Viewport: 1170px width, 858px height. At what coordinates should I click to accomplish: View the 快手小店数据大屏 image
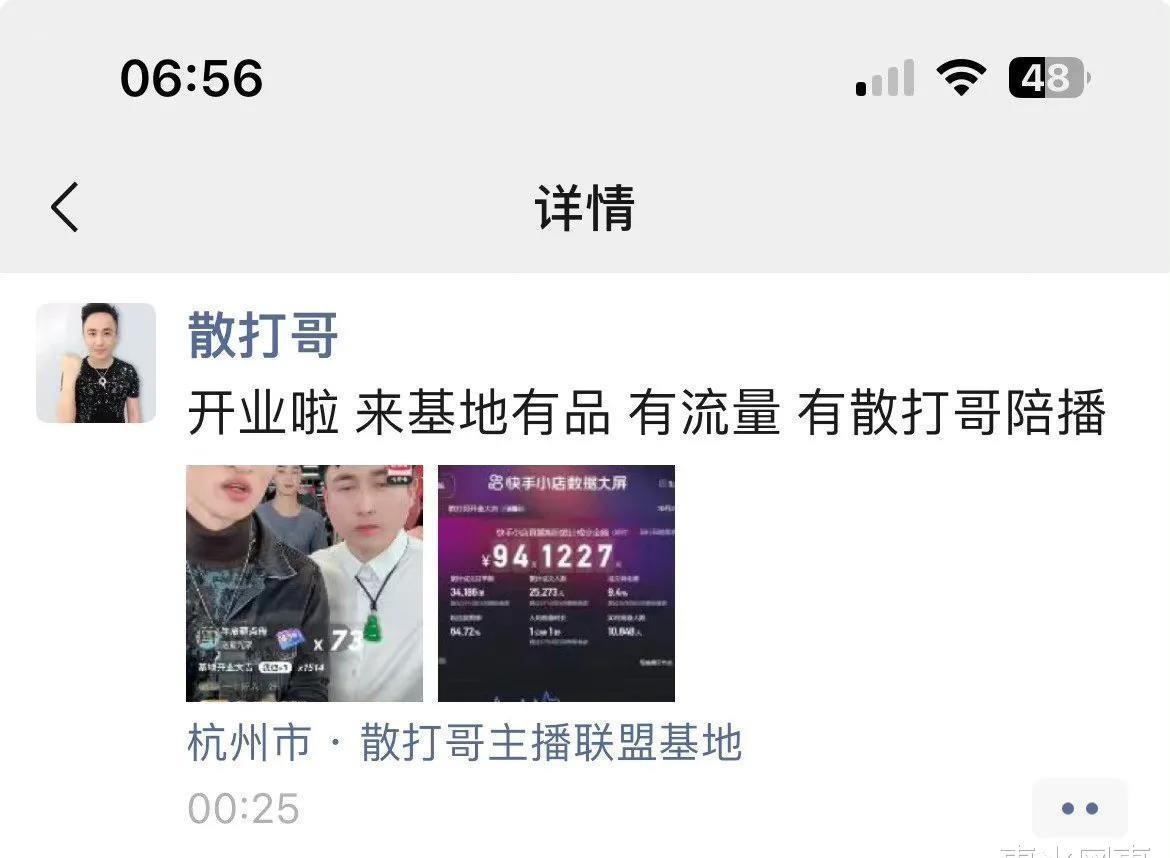pyautogui.click(x=556, y=583)
